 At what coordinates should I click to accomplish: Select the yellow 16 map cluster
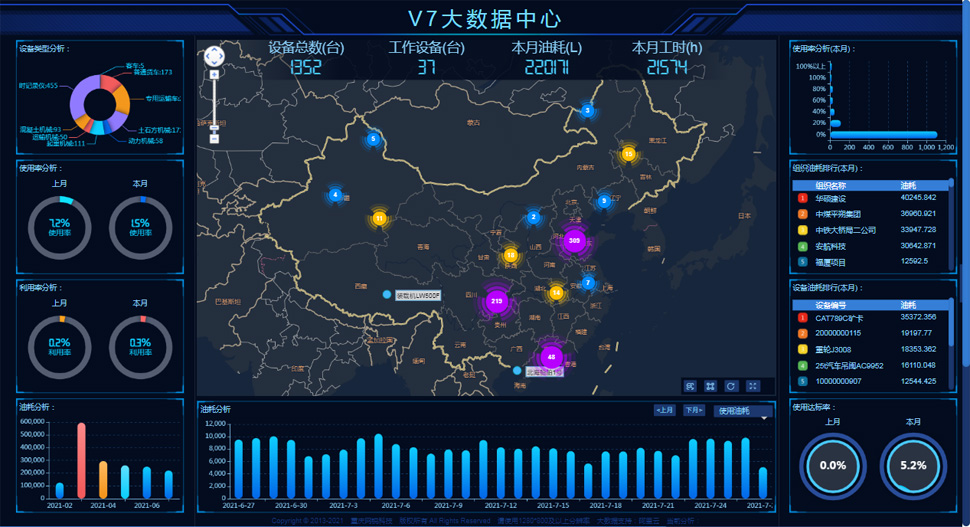(511, 255)
